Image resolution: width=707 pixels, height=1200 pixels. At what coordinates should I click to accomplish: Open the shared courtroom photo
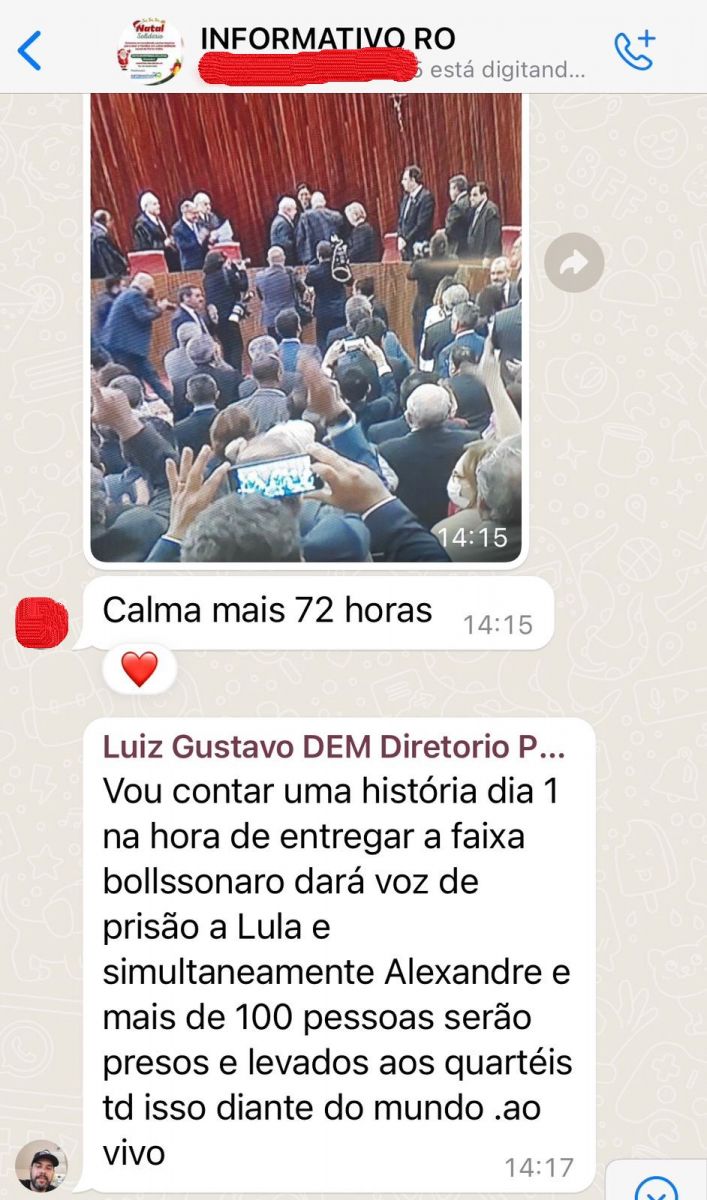305,328
